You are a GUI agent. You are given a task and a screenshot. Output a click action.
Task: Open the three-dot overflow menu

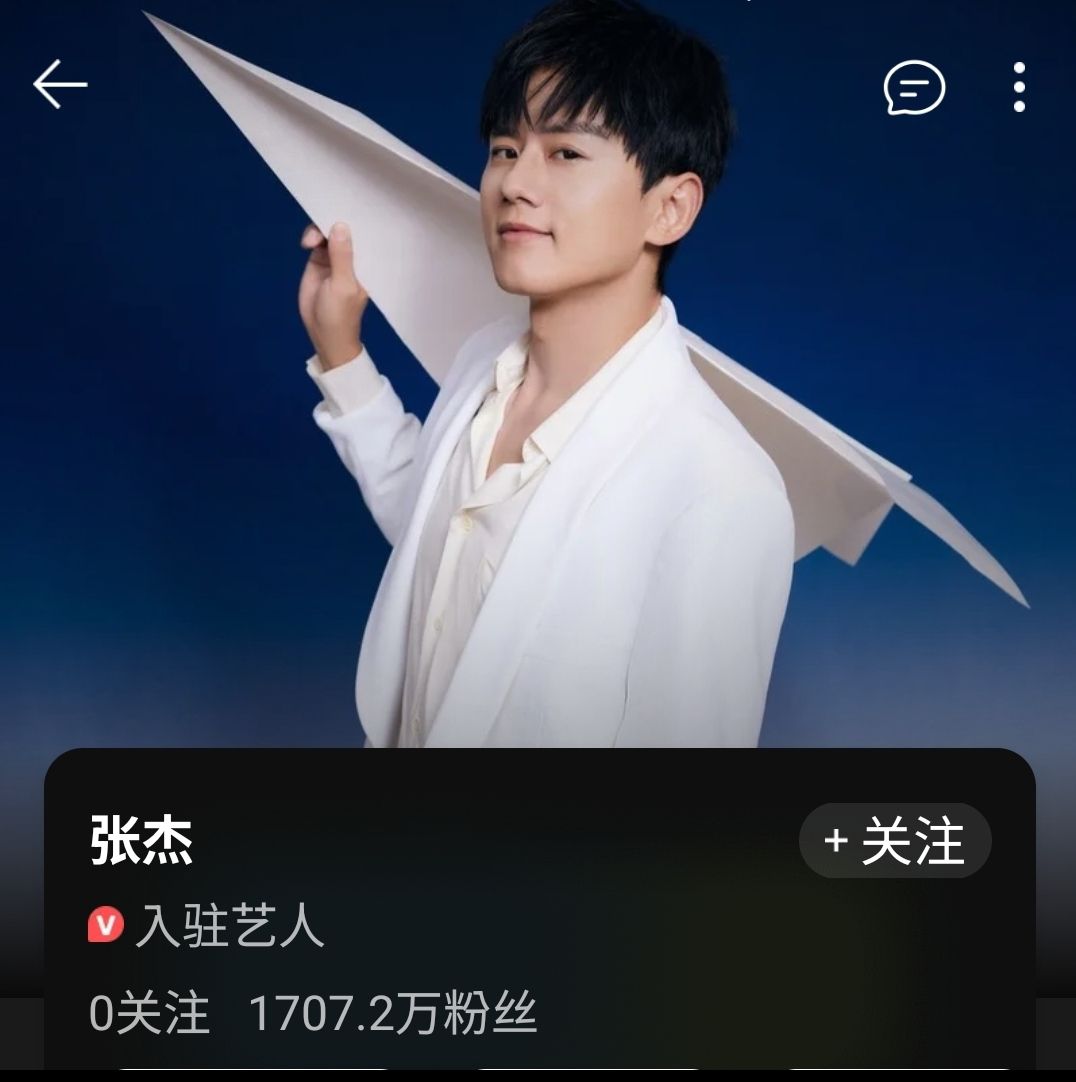pos(1019,87)
